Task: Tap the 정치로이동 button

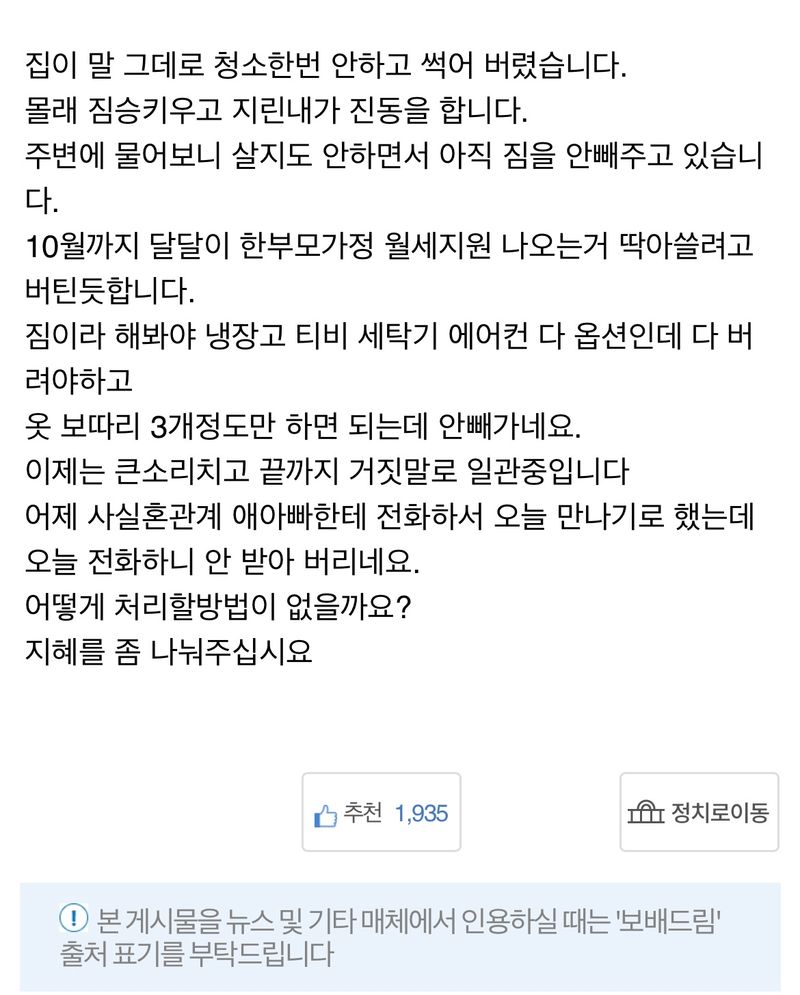Action: [x=698, y=812]
